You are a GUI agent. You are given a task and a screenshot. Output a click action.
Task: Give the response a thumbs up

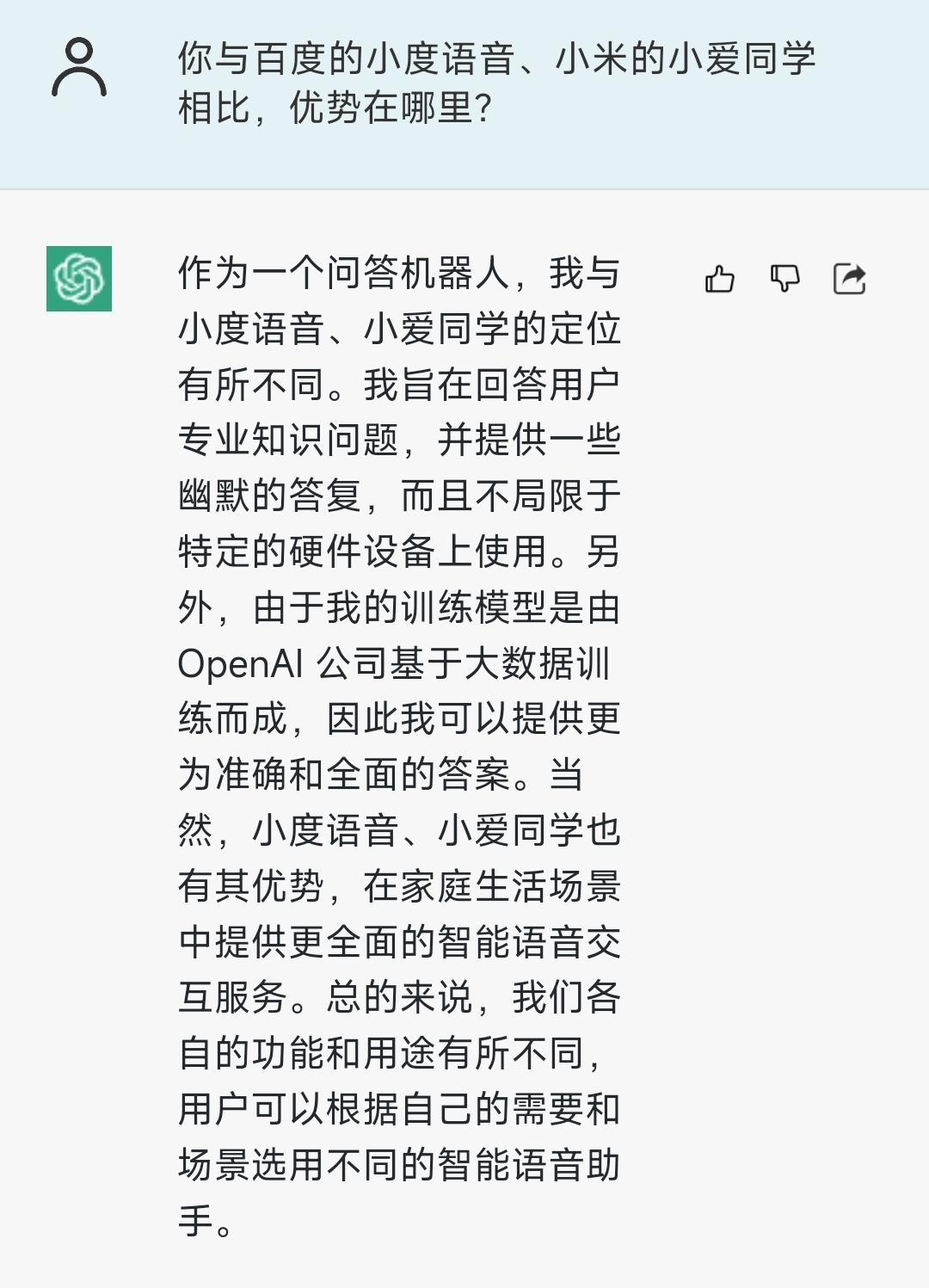coord(720,279)
